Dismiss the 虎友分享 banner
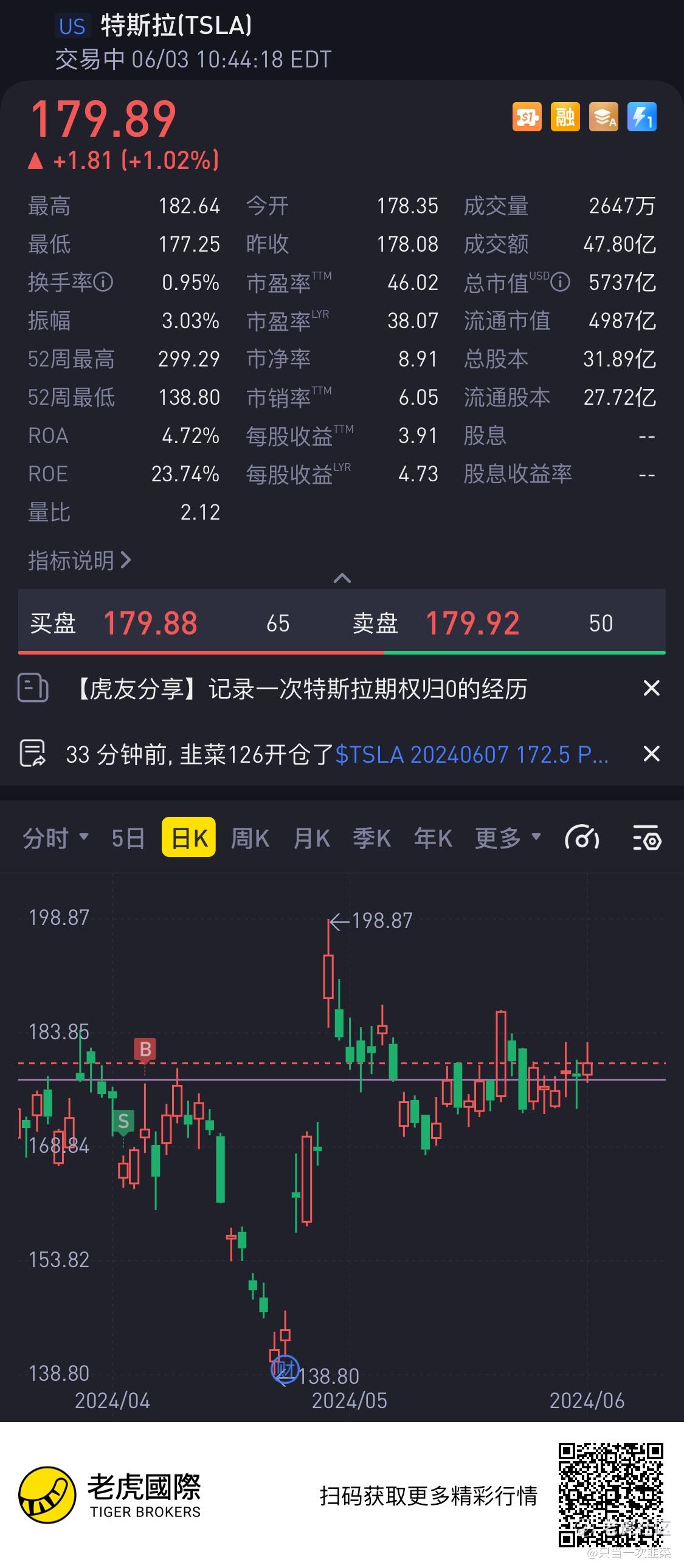The height and width of the screenshot is (1568, 684). 651,689
